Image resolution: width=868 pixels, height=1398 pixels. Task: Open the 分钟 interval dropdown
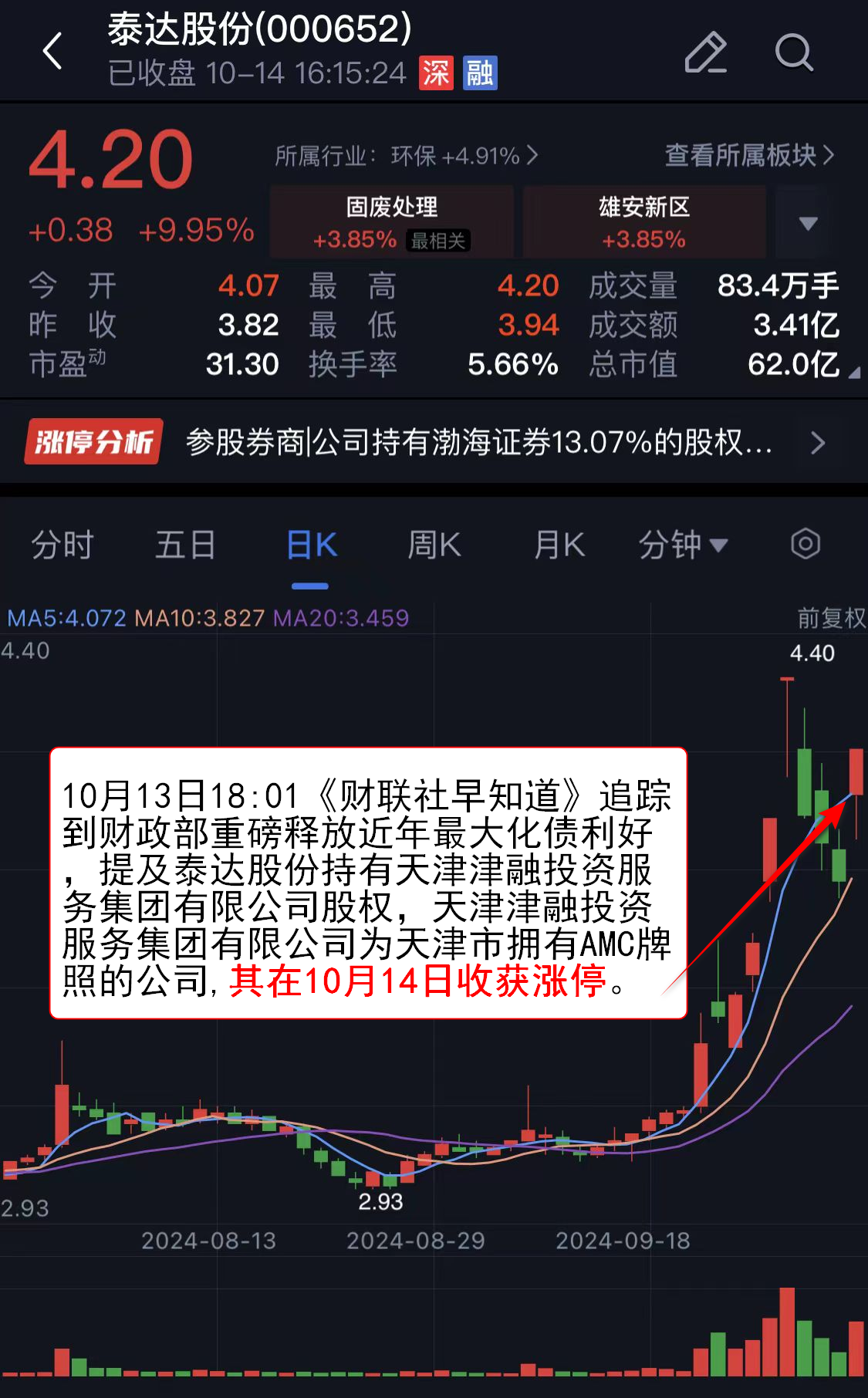pos(682,545)
